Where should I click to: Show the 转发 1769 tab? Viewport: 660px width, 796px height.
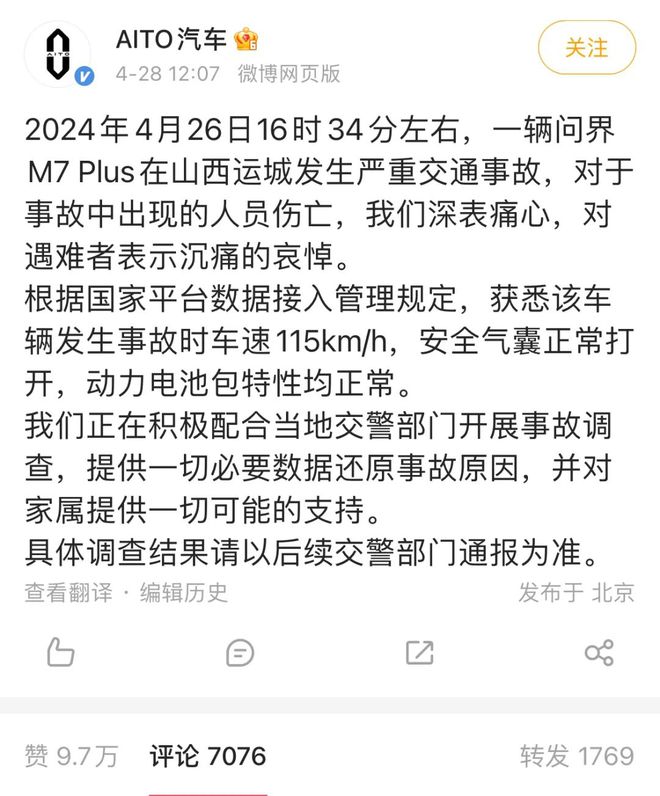point(577,756)
